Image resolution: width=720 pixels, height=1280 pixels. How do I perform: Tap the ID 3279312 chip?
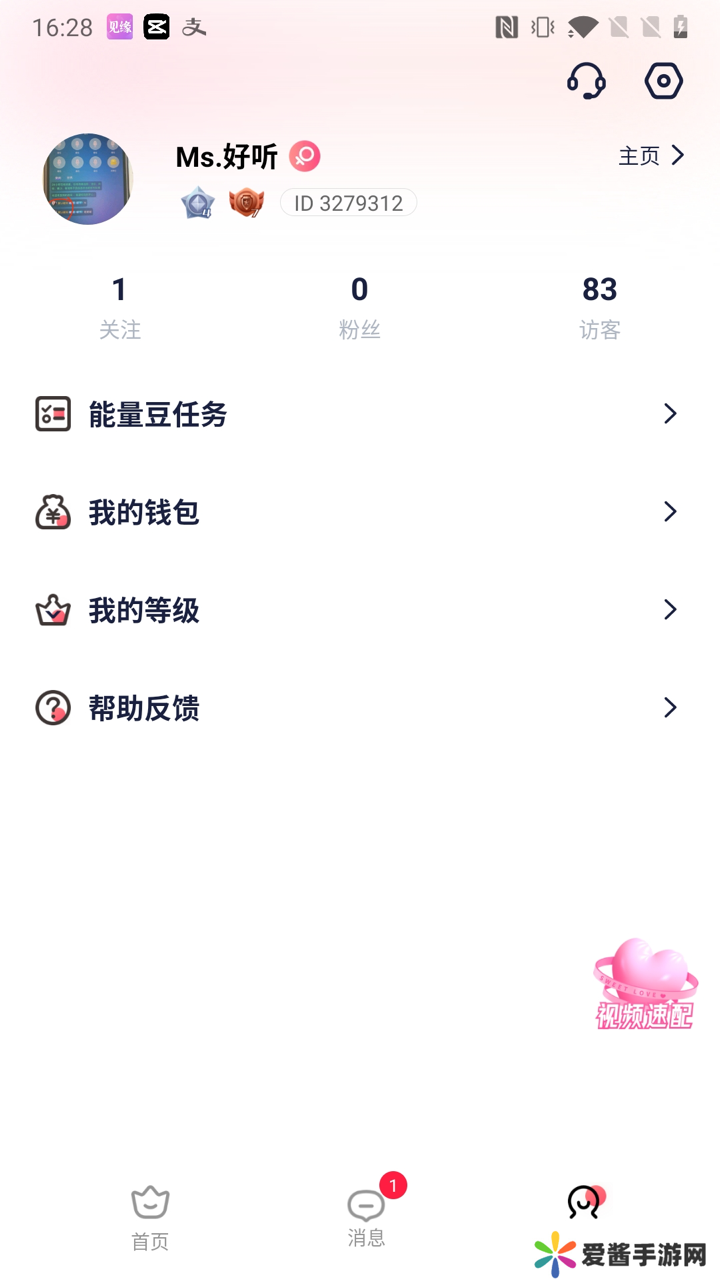[348, 203]
